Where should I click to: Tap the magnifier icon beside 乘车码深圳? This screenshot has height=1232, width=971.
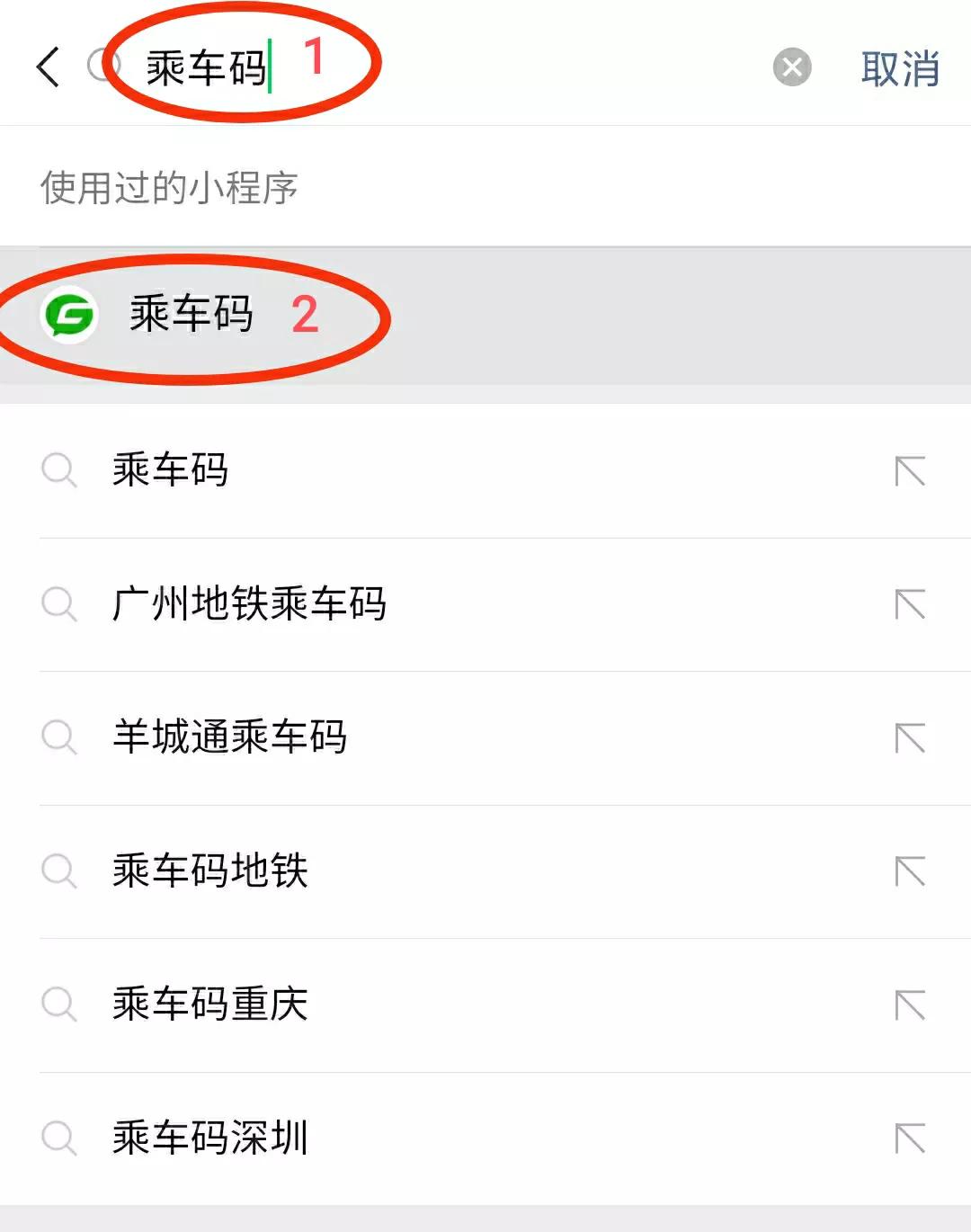59,1138
